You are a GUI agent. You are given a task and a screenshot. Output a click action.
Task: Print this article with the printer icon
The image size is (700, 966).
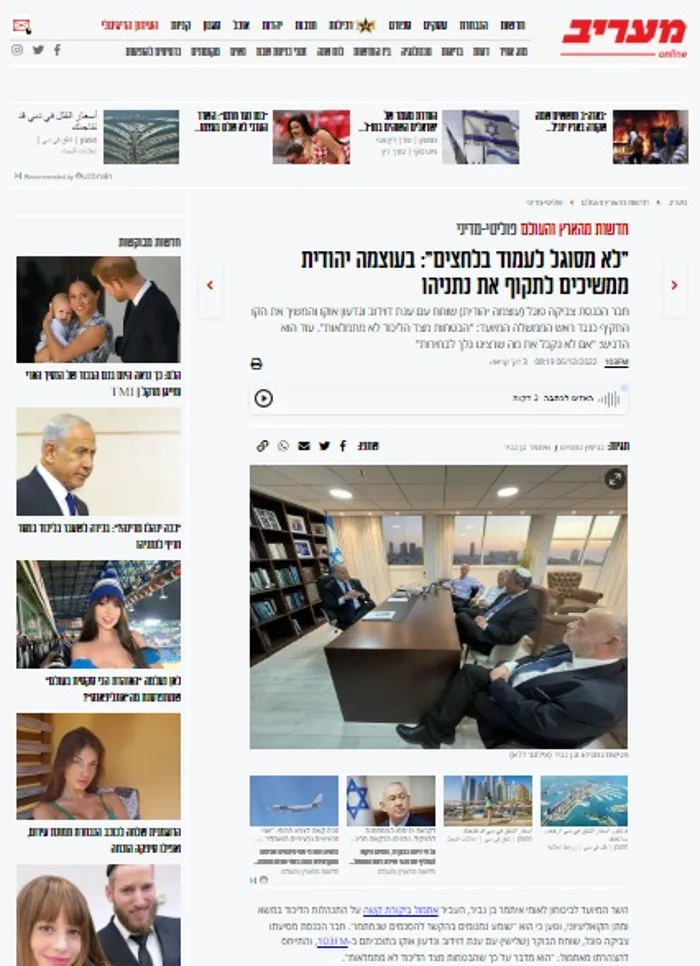pyautogui.click(x=256, y=363)
